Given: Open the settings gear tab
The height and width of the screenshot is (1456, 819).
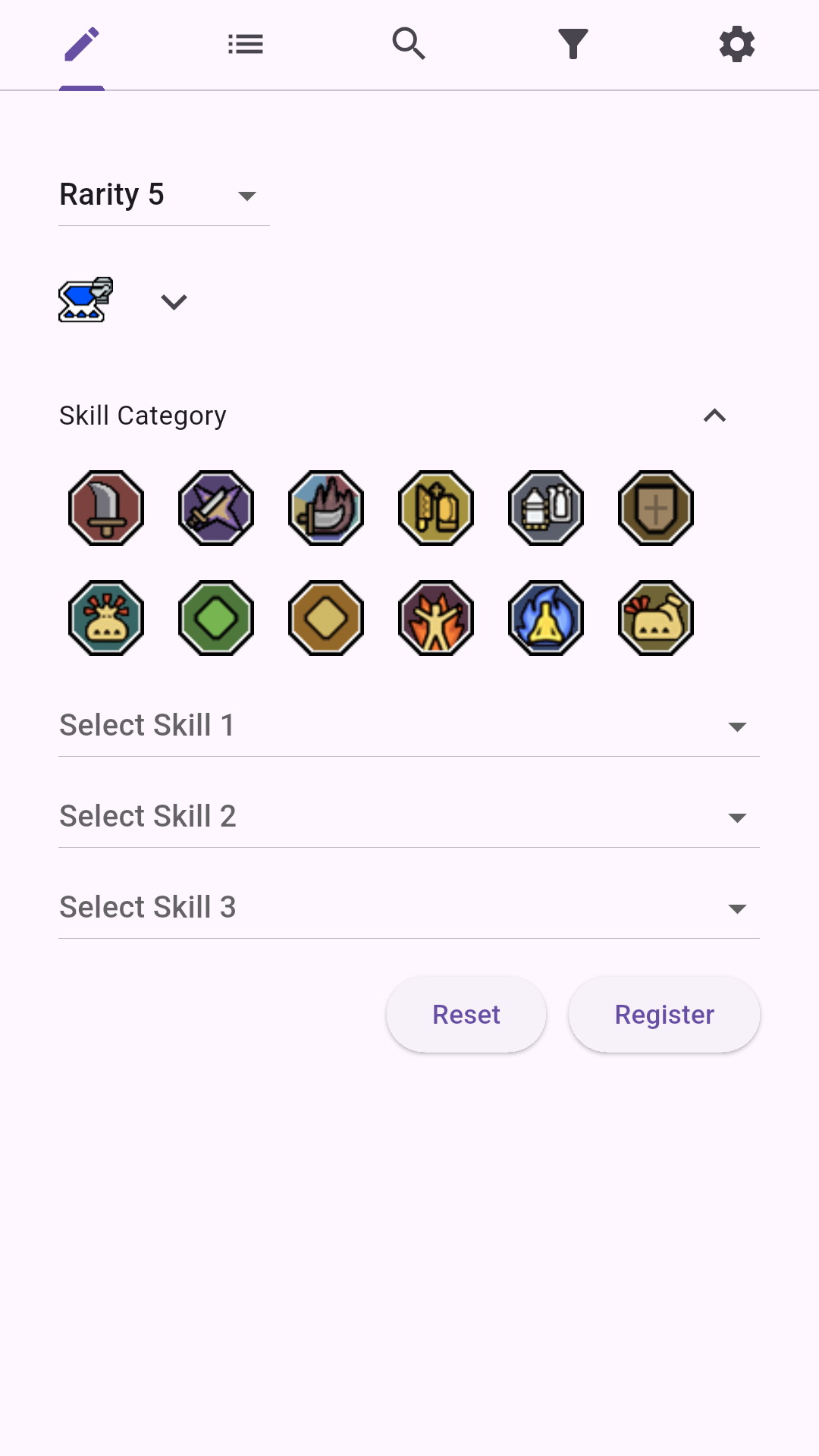Looking at the screenshot, I should click(736, 44).
